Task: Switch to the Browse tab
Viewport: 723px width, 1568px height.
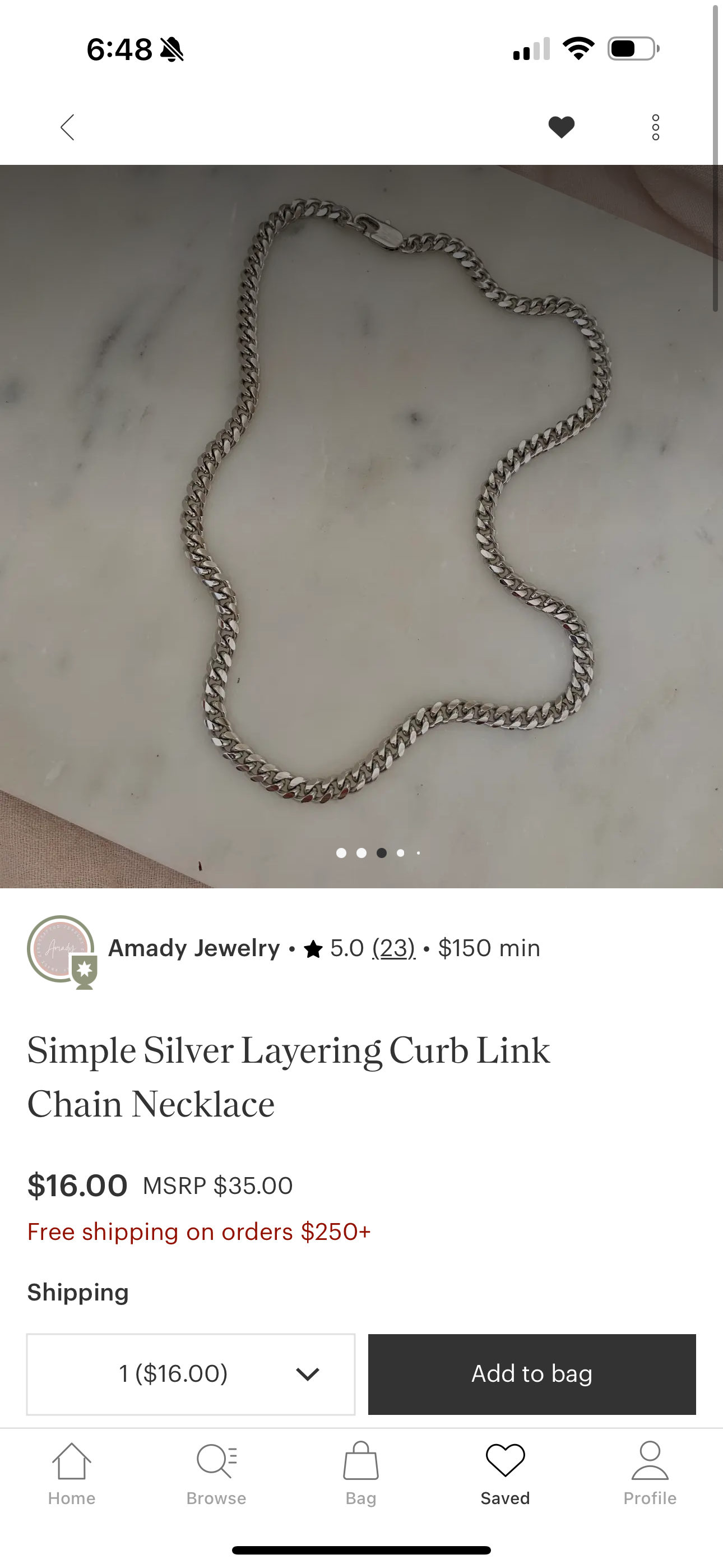Action: tap(216, 1473)
